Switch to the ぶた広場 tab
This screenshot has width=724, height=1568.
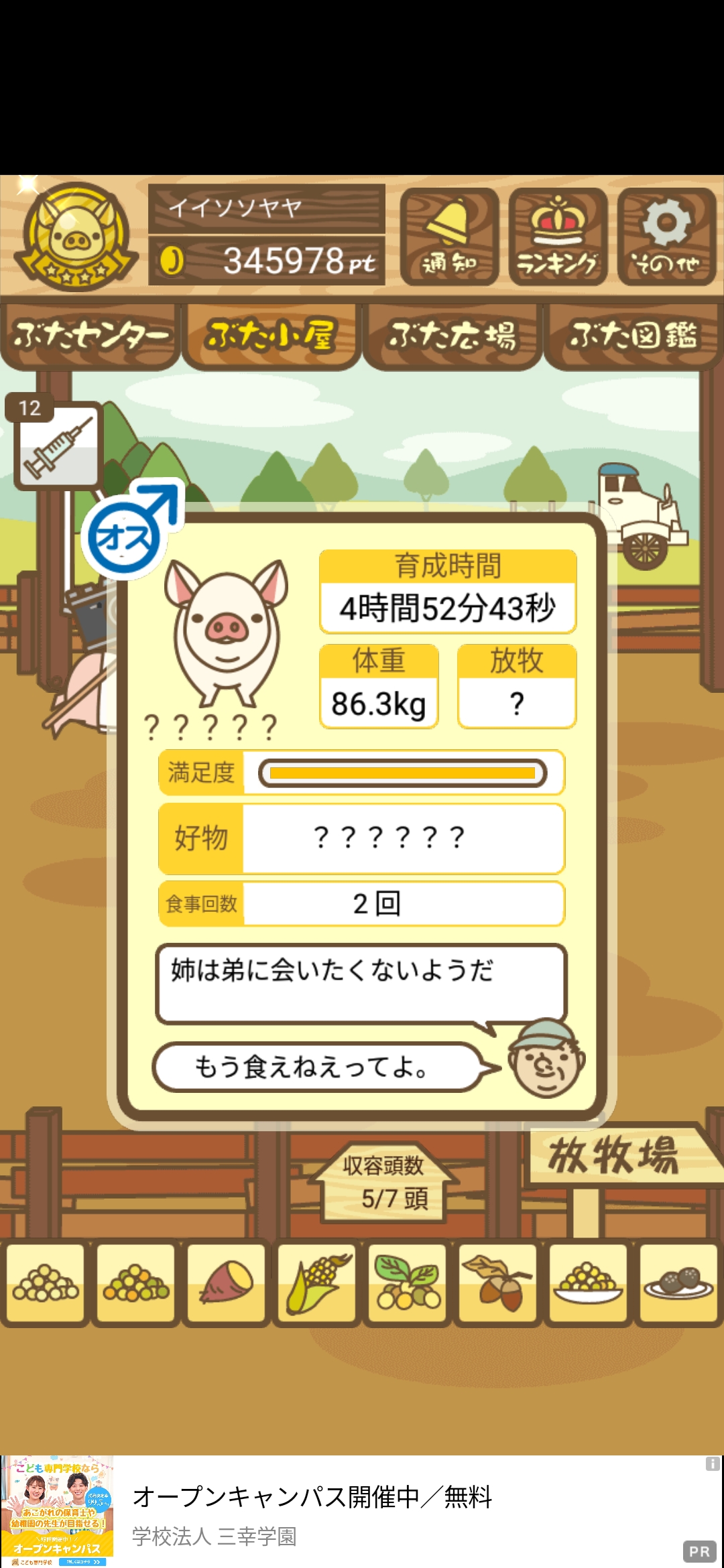point(452,336)
